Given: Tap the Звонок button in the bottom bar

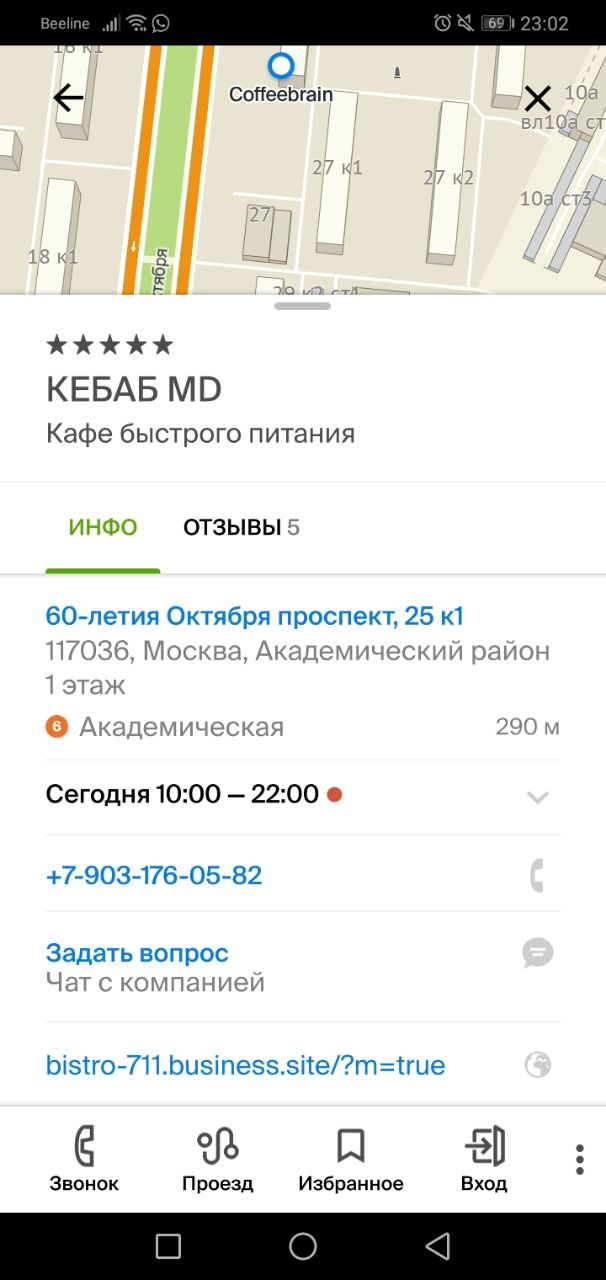Looking at the screenshot, I should [x=84, y=1159].
